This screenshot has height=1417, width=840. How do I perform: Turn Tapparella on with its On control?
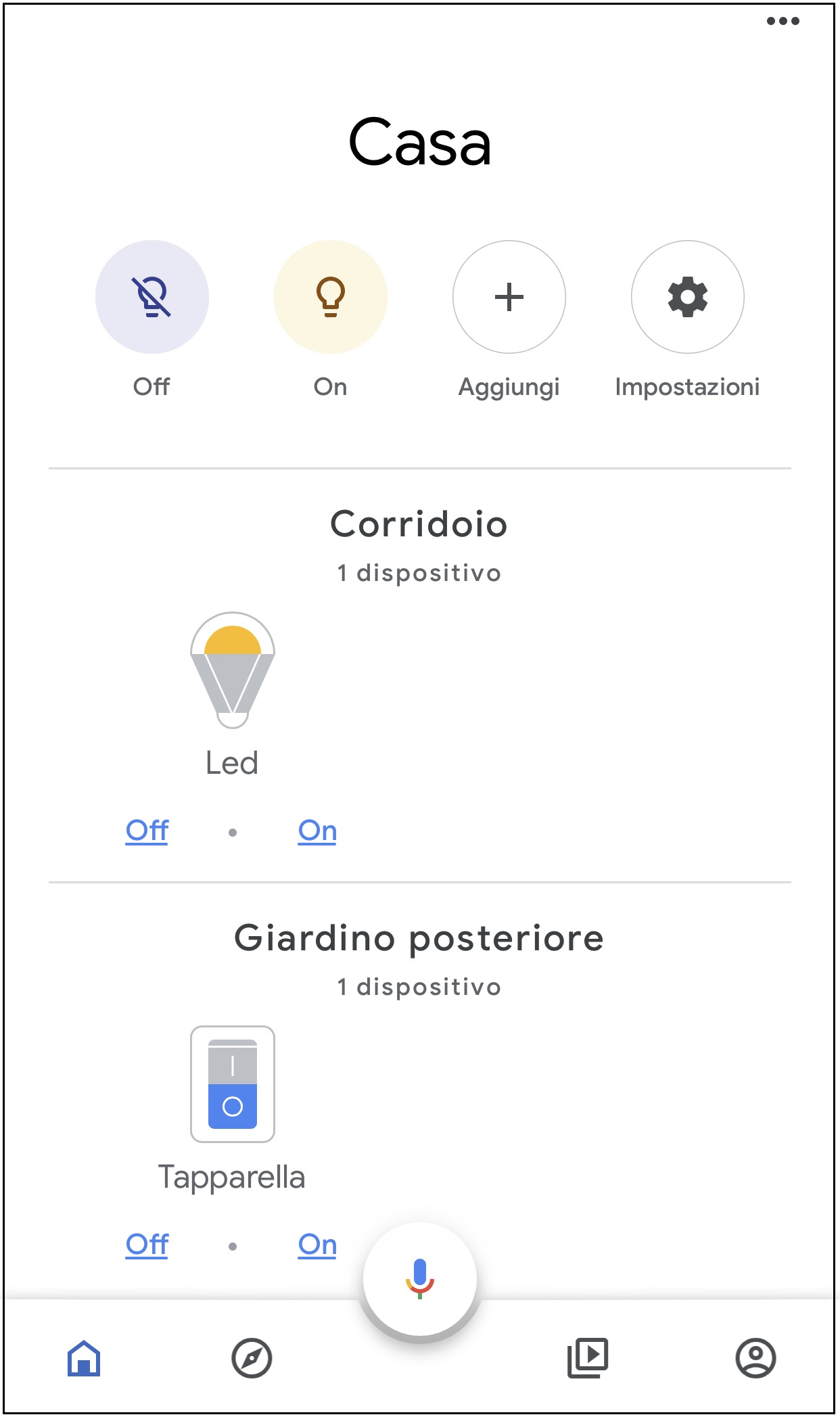point(317,1245)
